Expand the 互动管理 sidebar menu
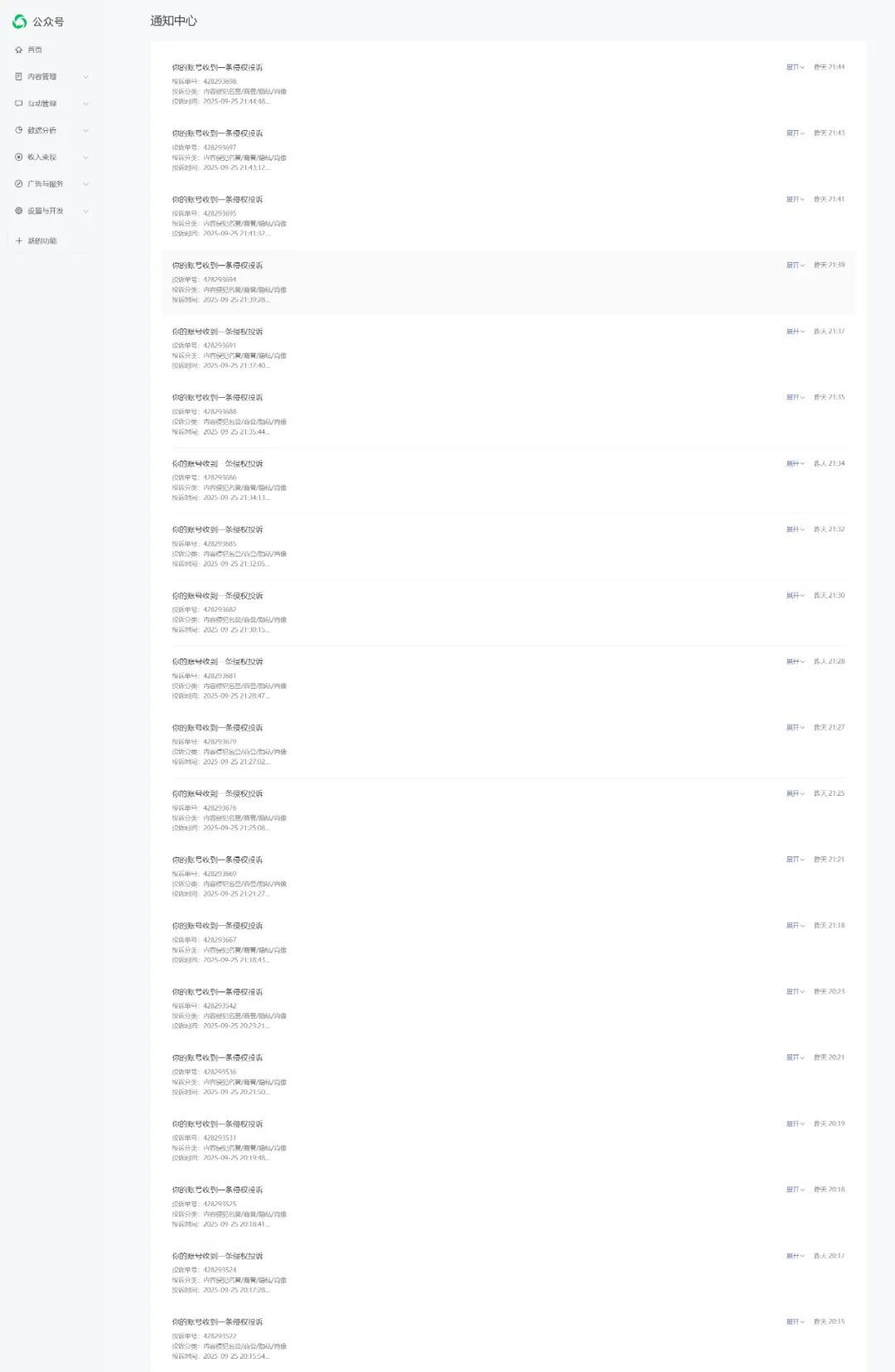This screenshot has width=895, height=1372. (51, 104)
